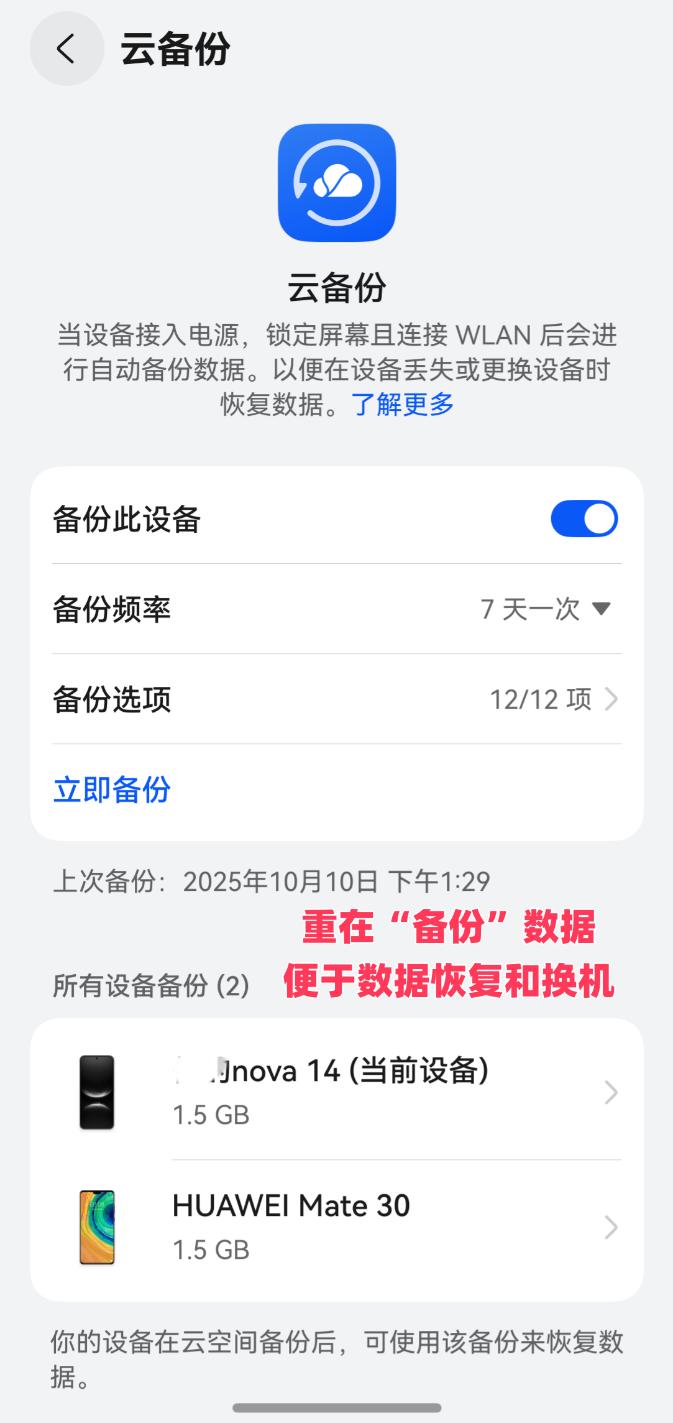Turn off the 备份此设备 switch

click(584, 519)
